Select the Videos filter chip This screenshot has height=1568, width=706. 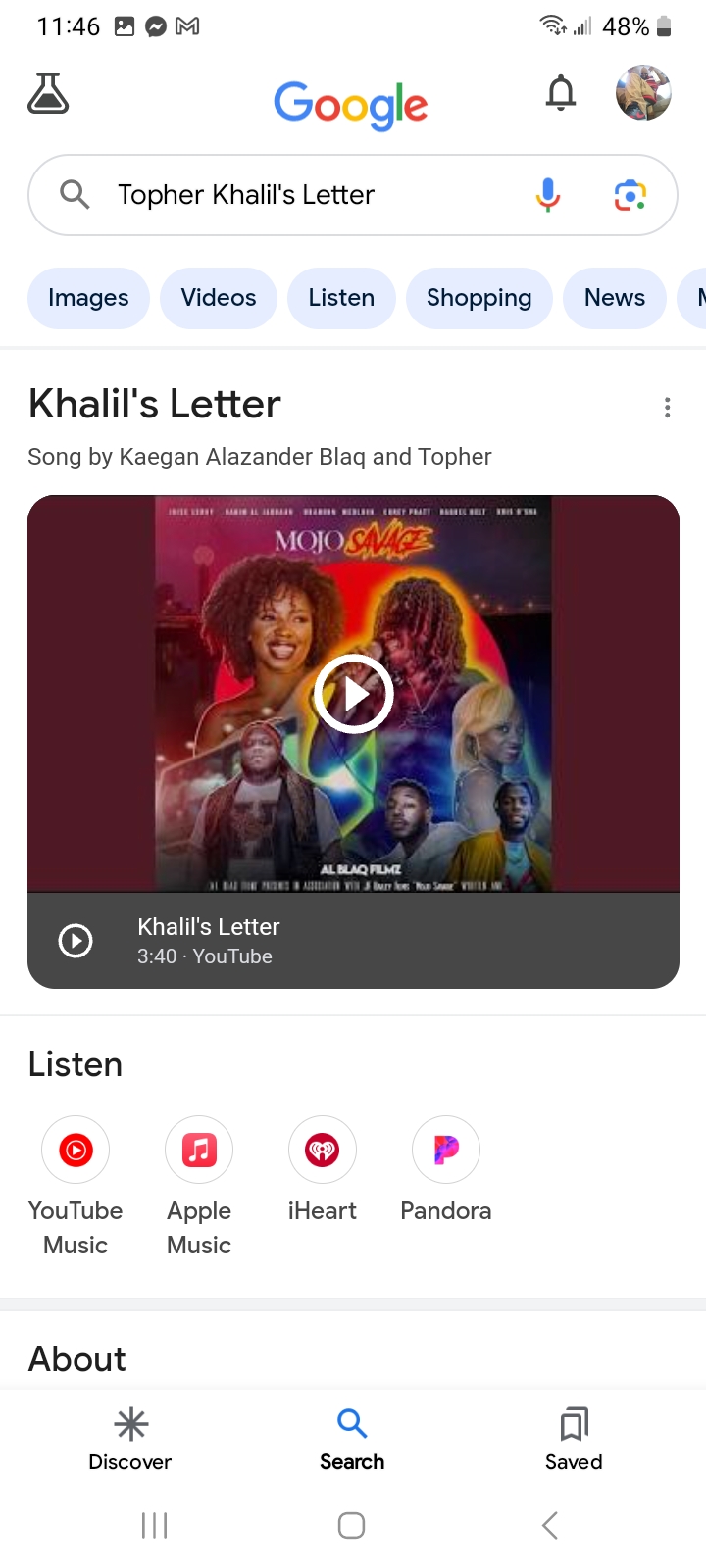[x=219, y=298]
